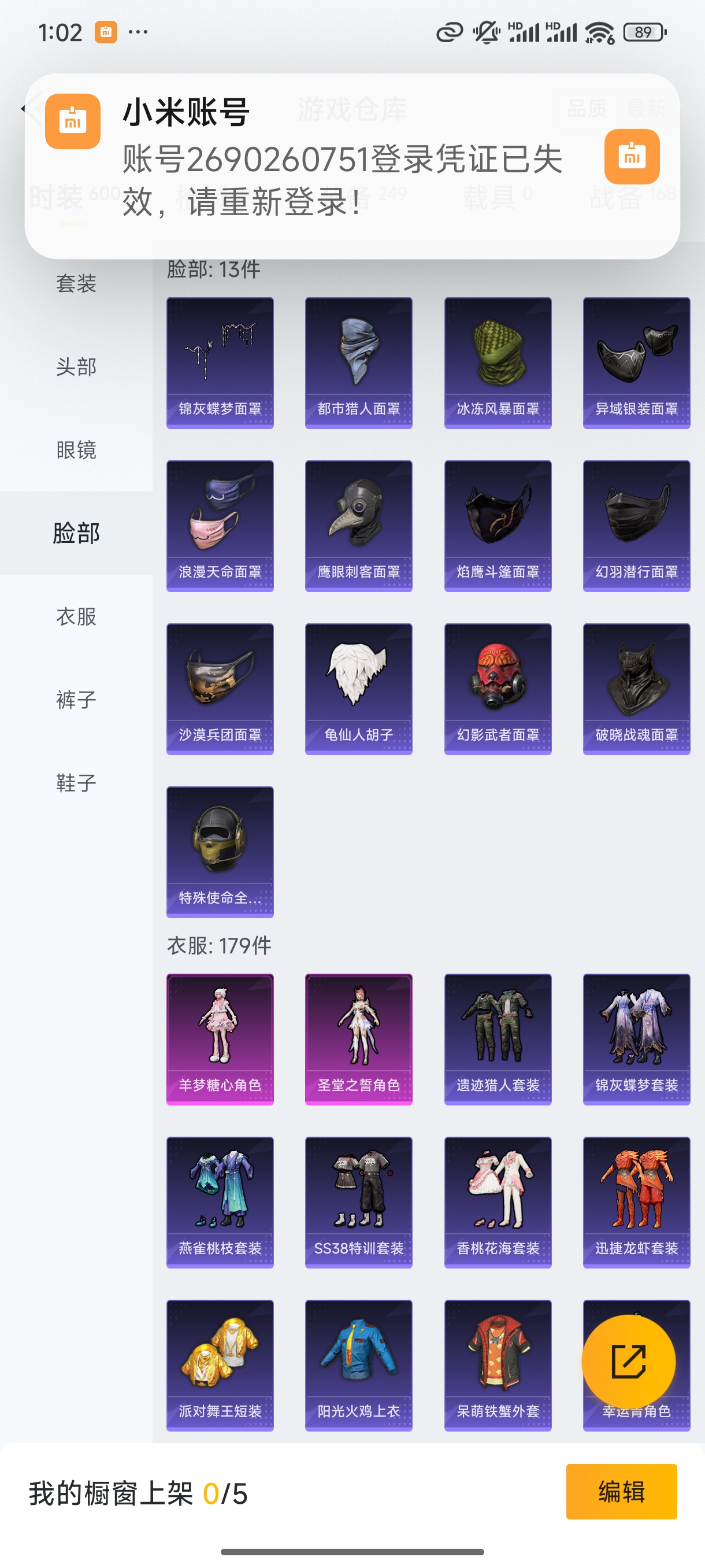The height and width of the screenshot is (1568, 705).
Task: Switch to the 鞋子 category
Action: 76,783
